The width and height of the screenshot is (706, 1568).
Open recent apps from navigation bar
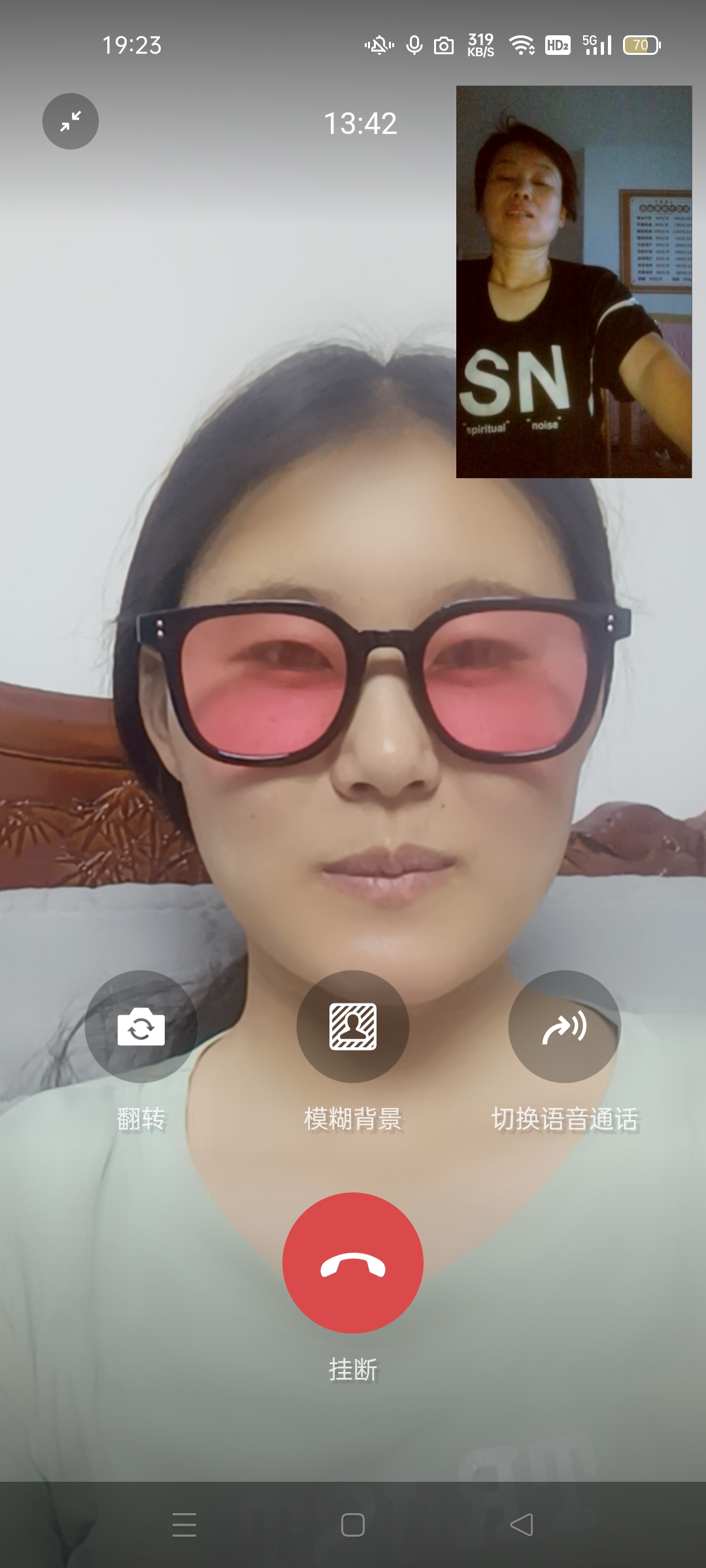pyautogui.click(x=184, y=1525)
